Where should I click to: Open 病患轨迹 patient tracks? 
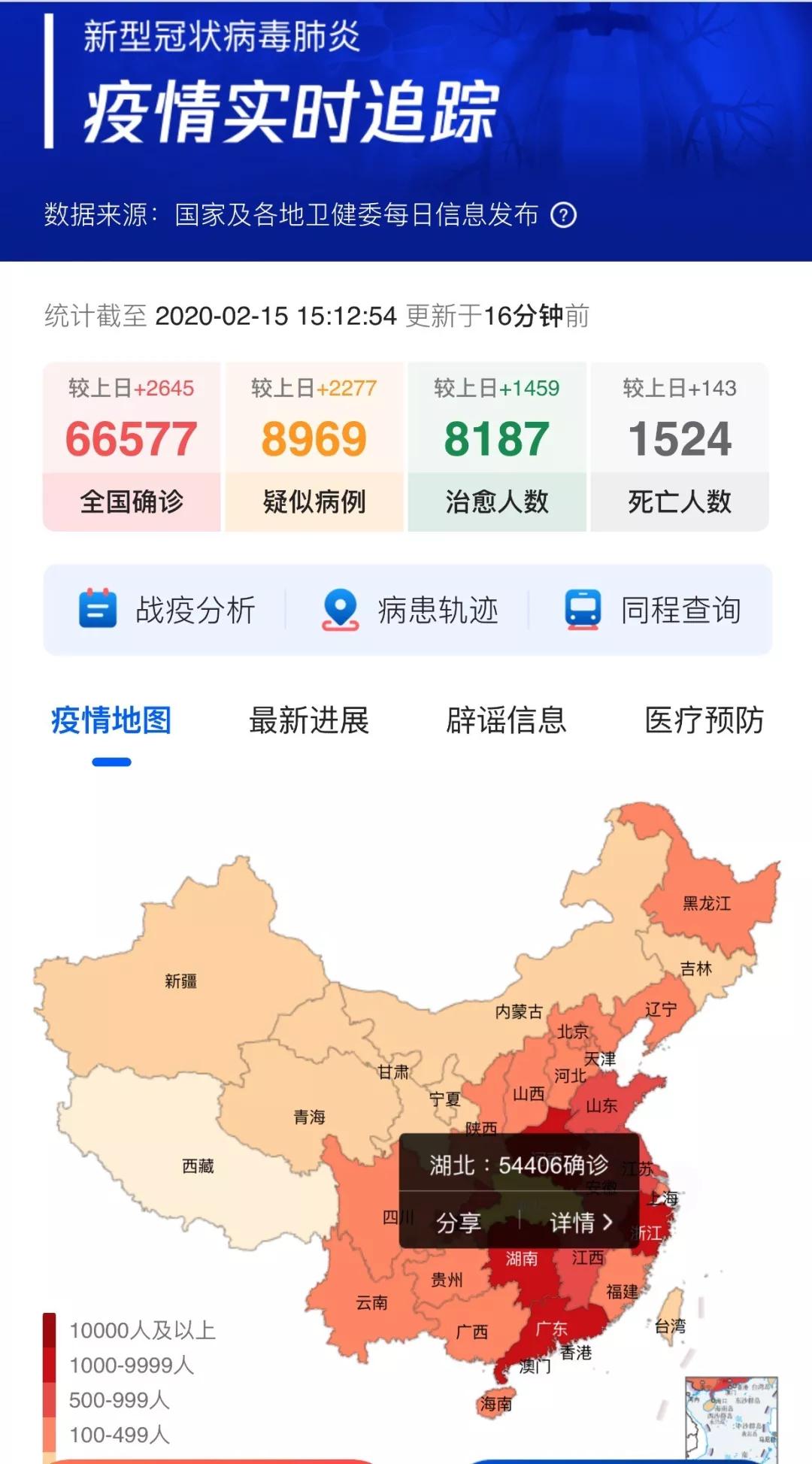tap(410, 610)
